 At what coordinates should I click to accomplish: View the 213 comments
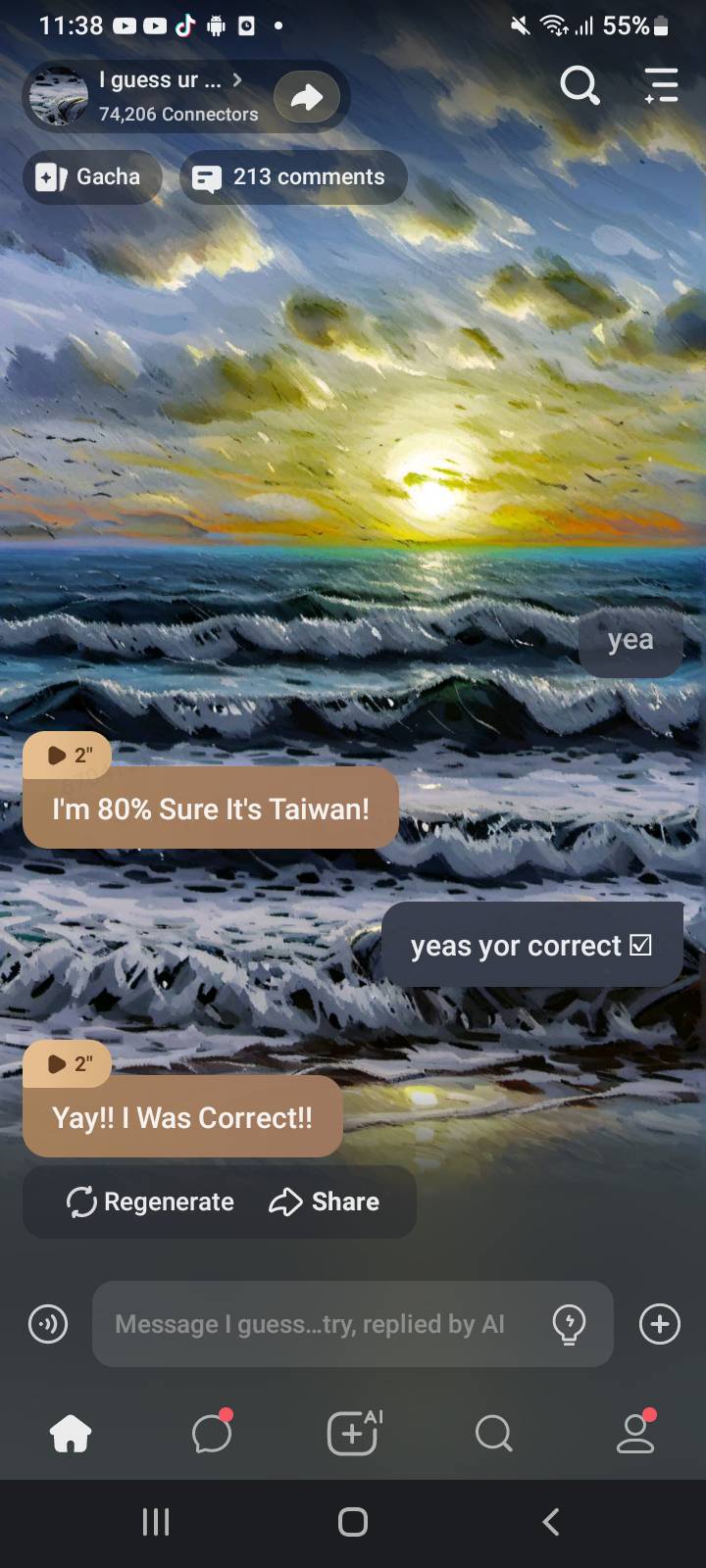[292, 177]
